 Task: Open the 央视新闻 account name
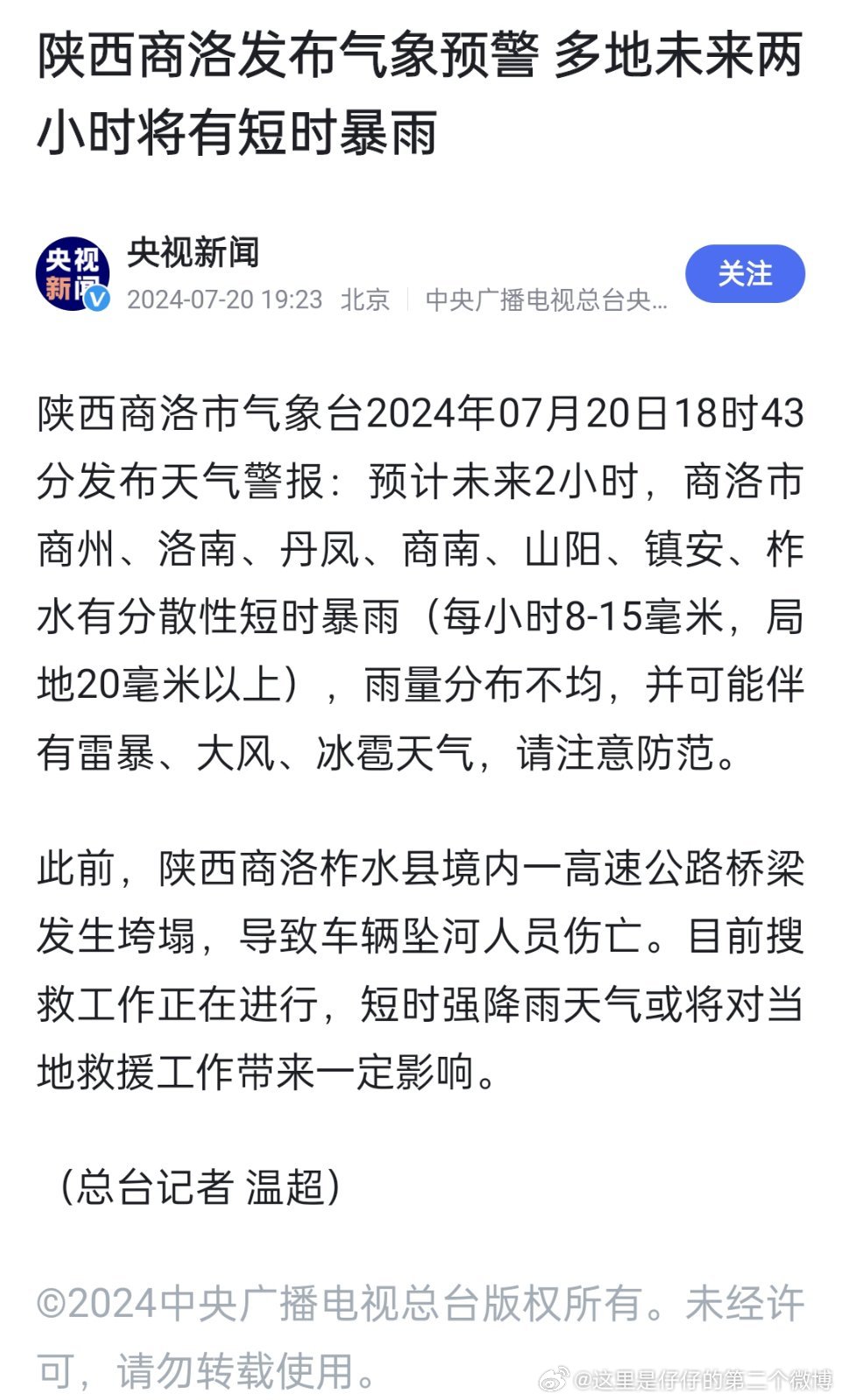coord(193,252)
